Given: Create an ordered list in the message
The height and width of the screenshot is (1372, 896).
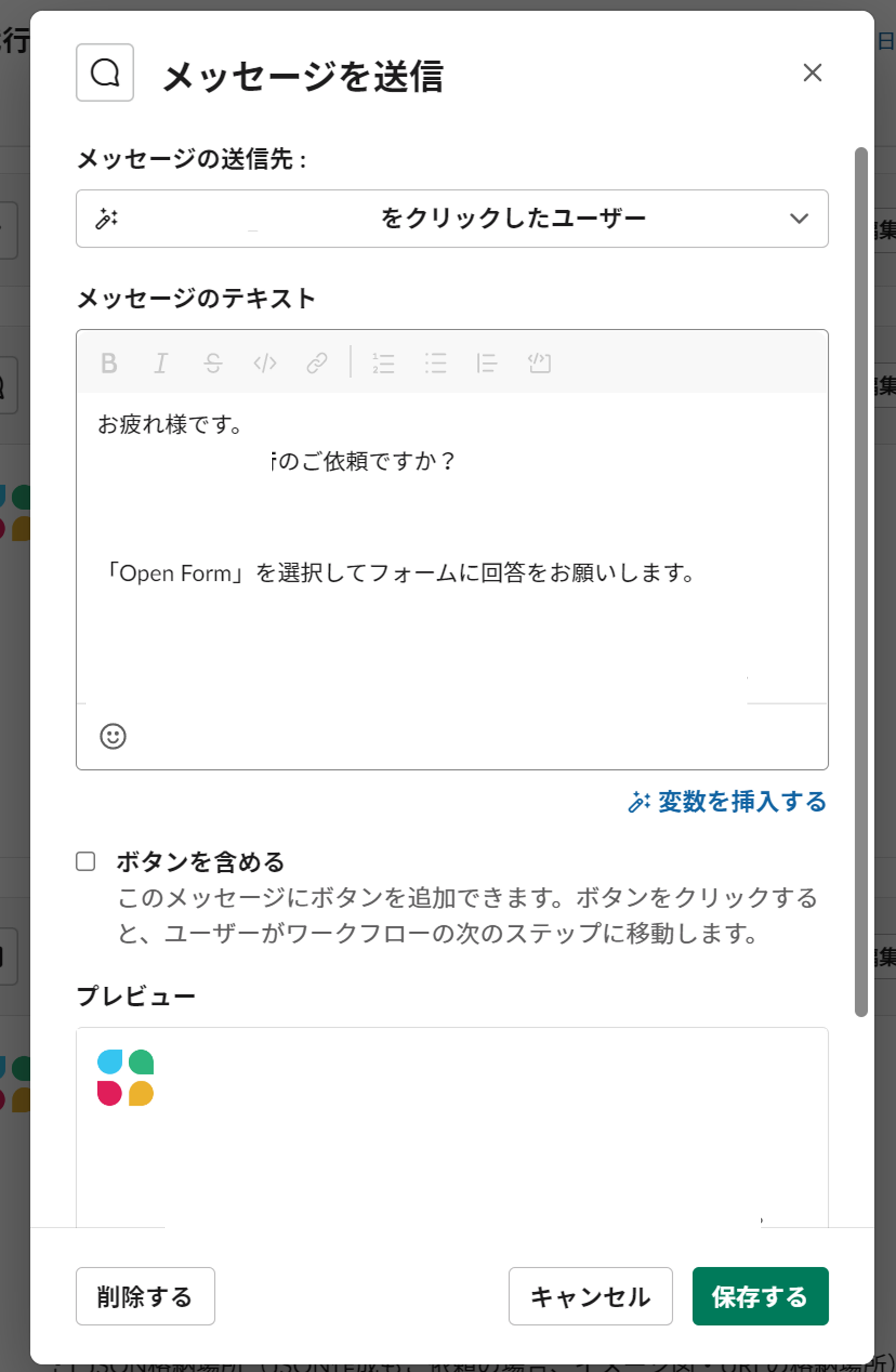Looking at the screenshot, I should (384, 363).
